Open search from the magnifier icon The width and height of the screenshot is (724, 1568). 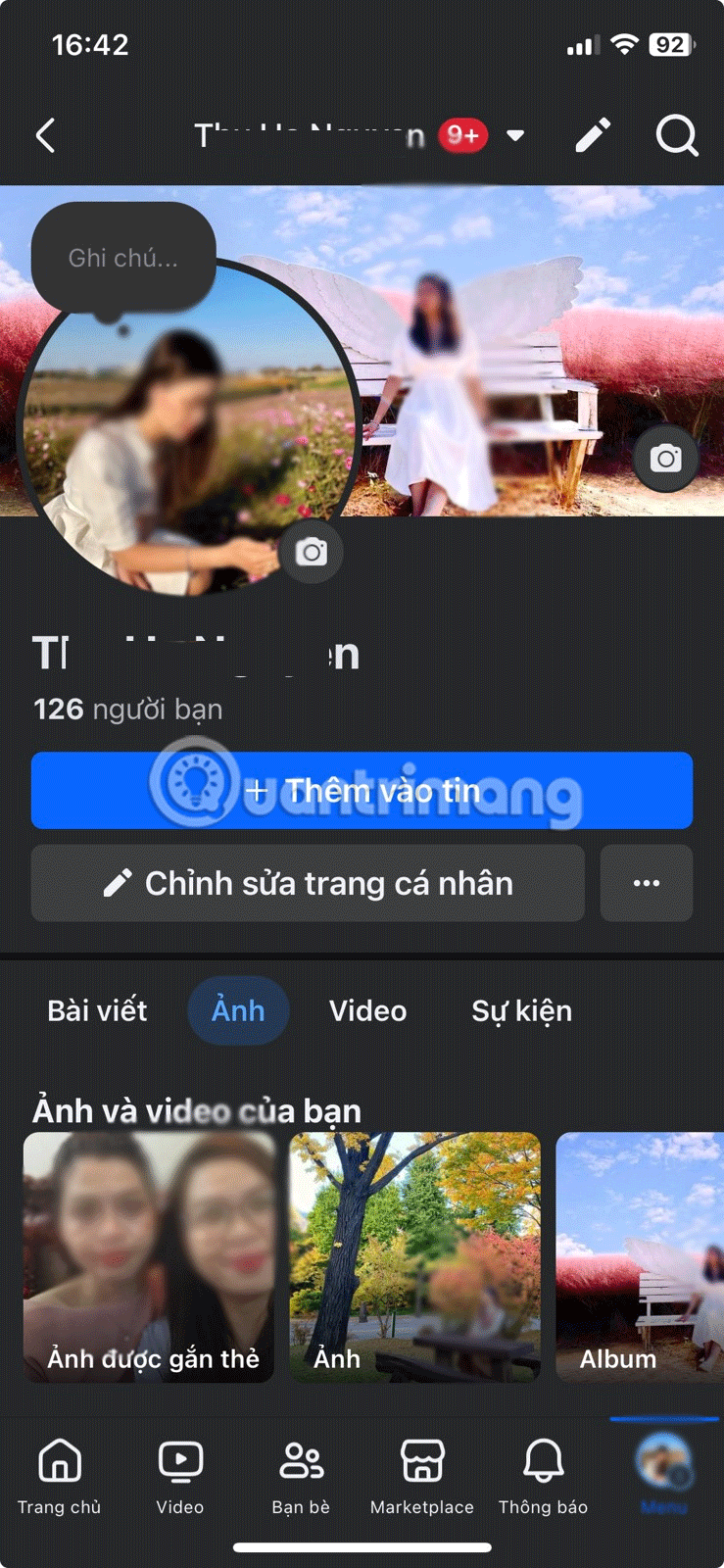point(676,135)
